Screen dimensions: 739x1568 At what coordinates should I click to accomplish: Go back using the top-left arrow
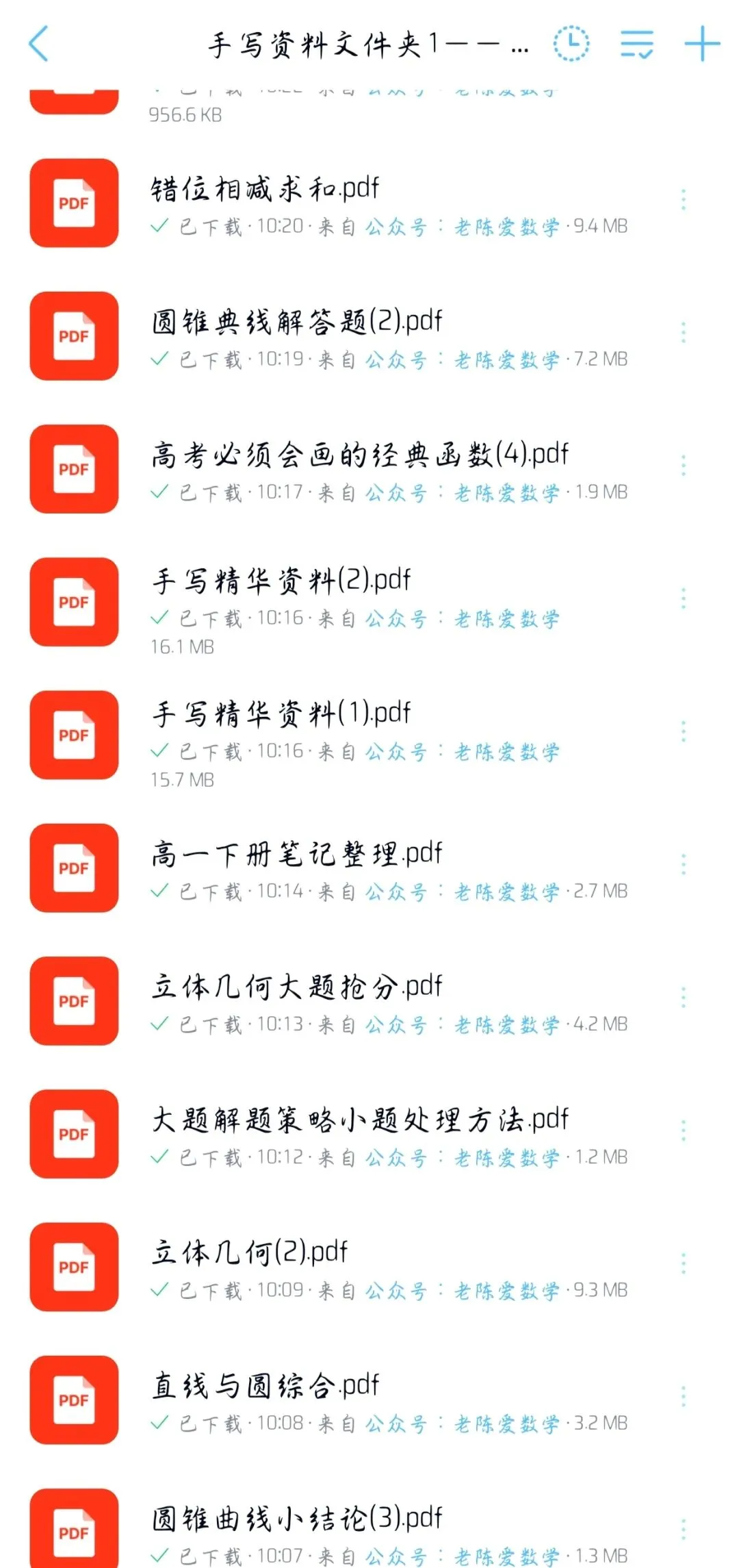pos(39,44)
